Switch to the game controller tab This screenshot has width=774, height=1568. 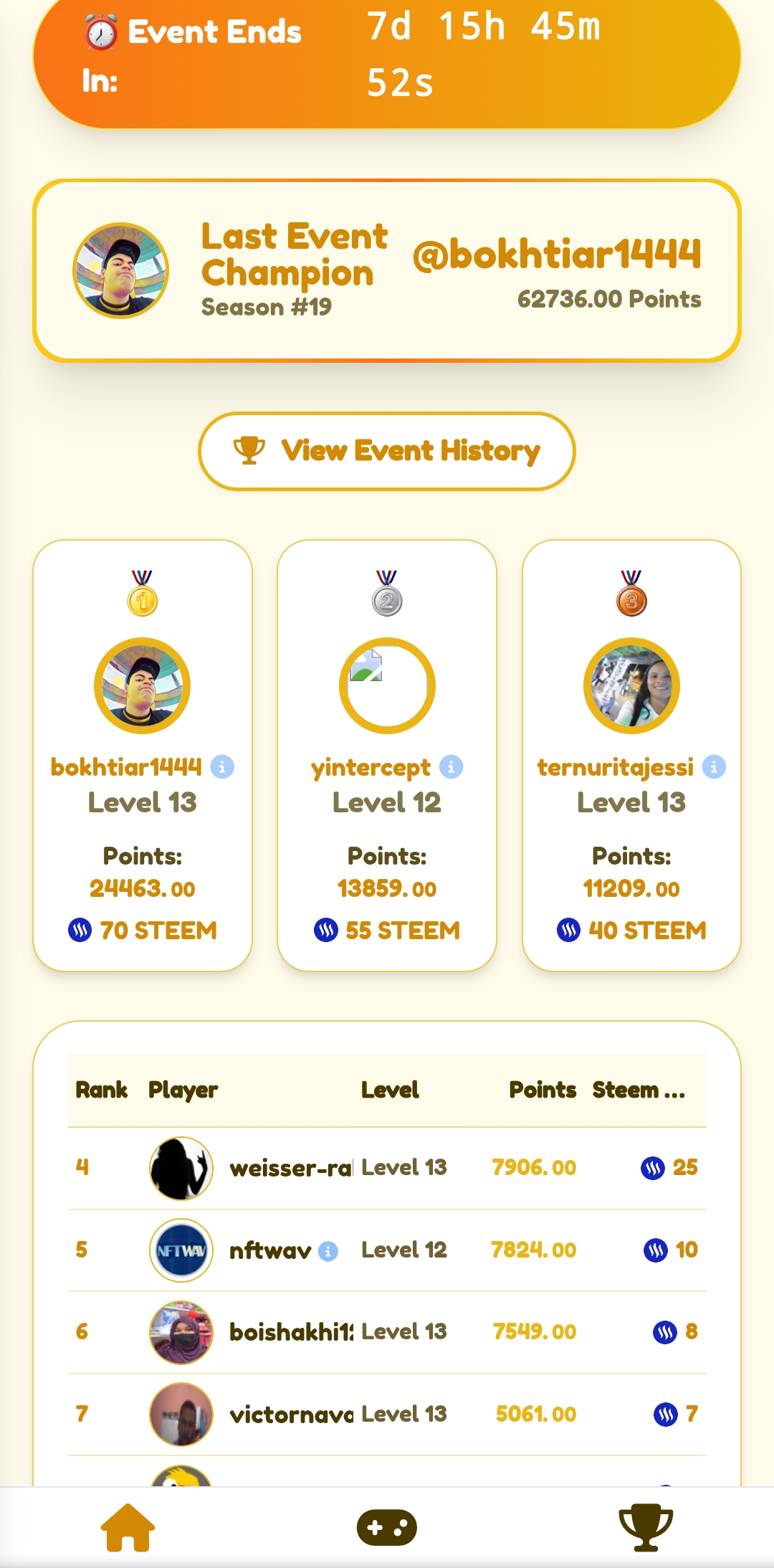click(387, 1528)
